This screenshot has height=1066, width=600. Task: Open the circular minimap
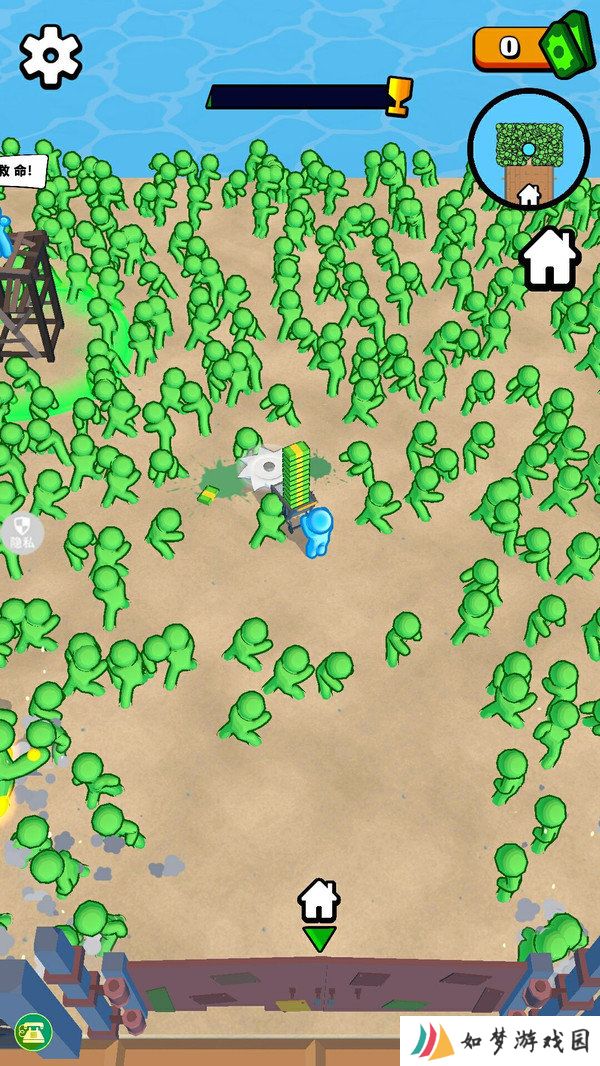[528, 149]
